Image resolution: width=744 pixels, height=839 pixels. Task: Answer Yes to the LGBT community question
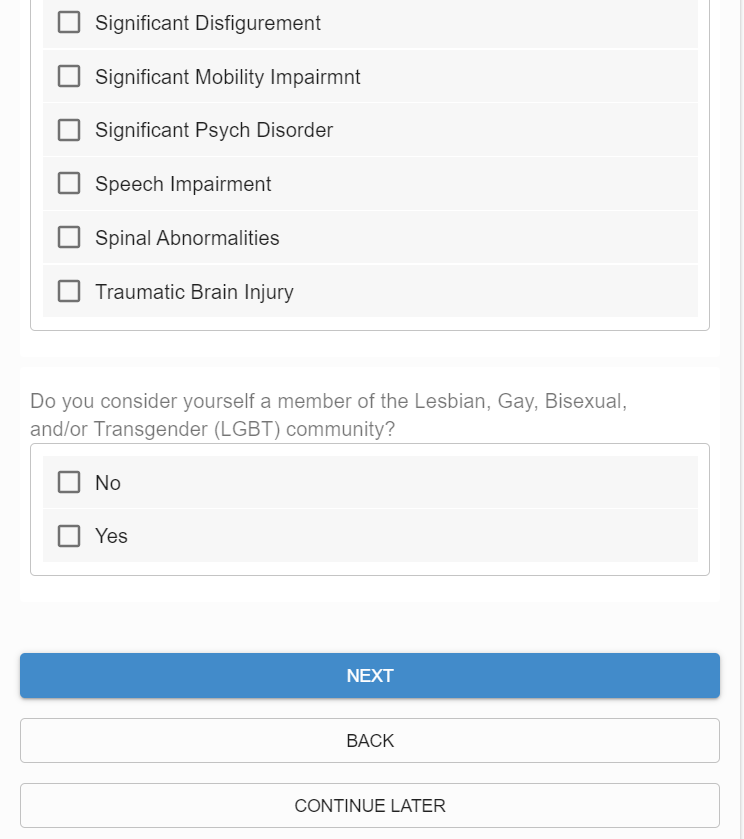tap(69, 536)
